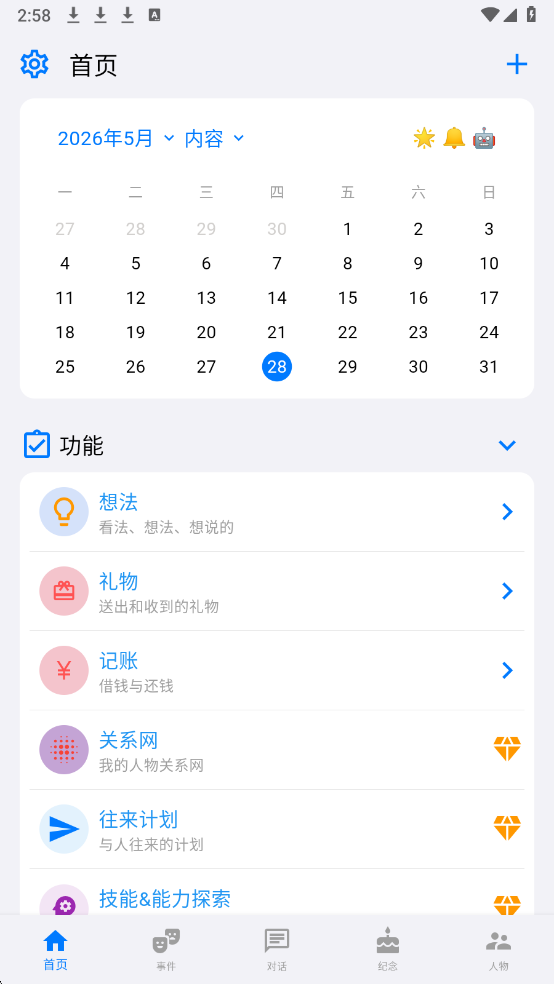This screenshot has height=984, width=554.
Task: Switch to the 对话 tab
Action: pos(277,949)
